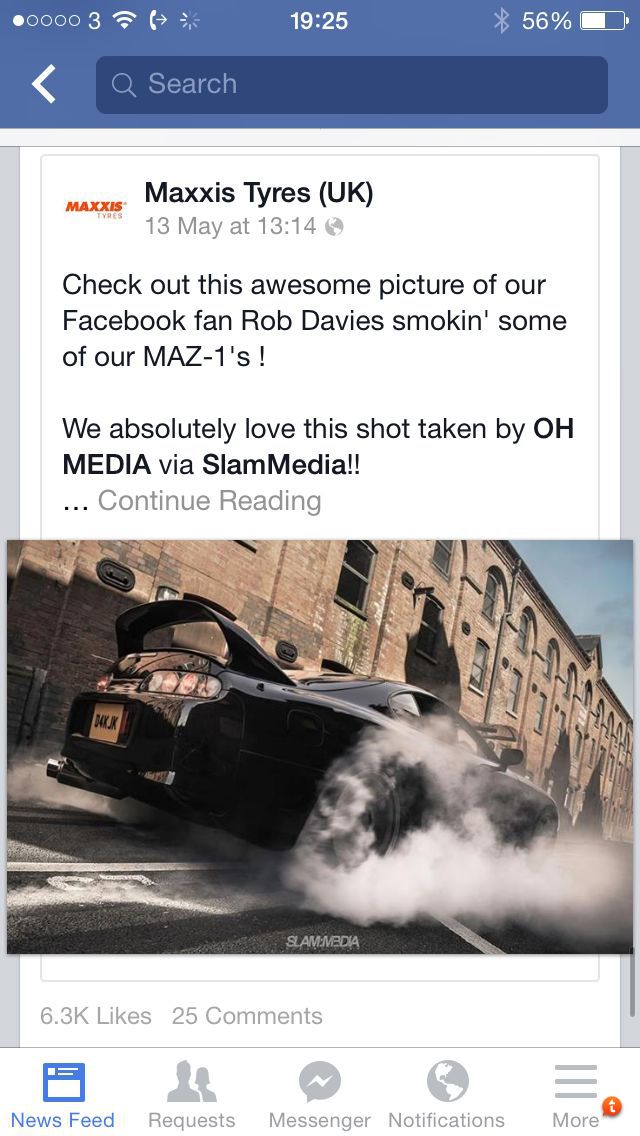This screenshot has width=640, height=1136.
Task: Open the 25 Comments
Action: pos(247,1016)
